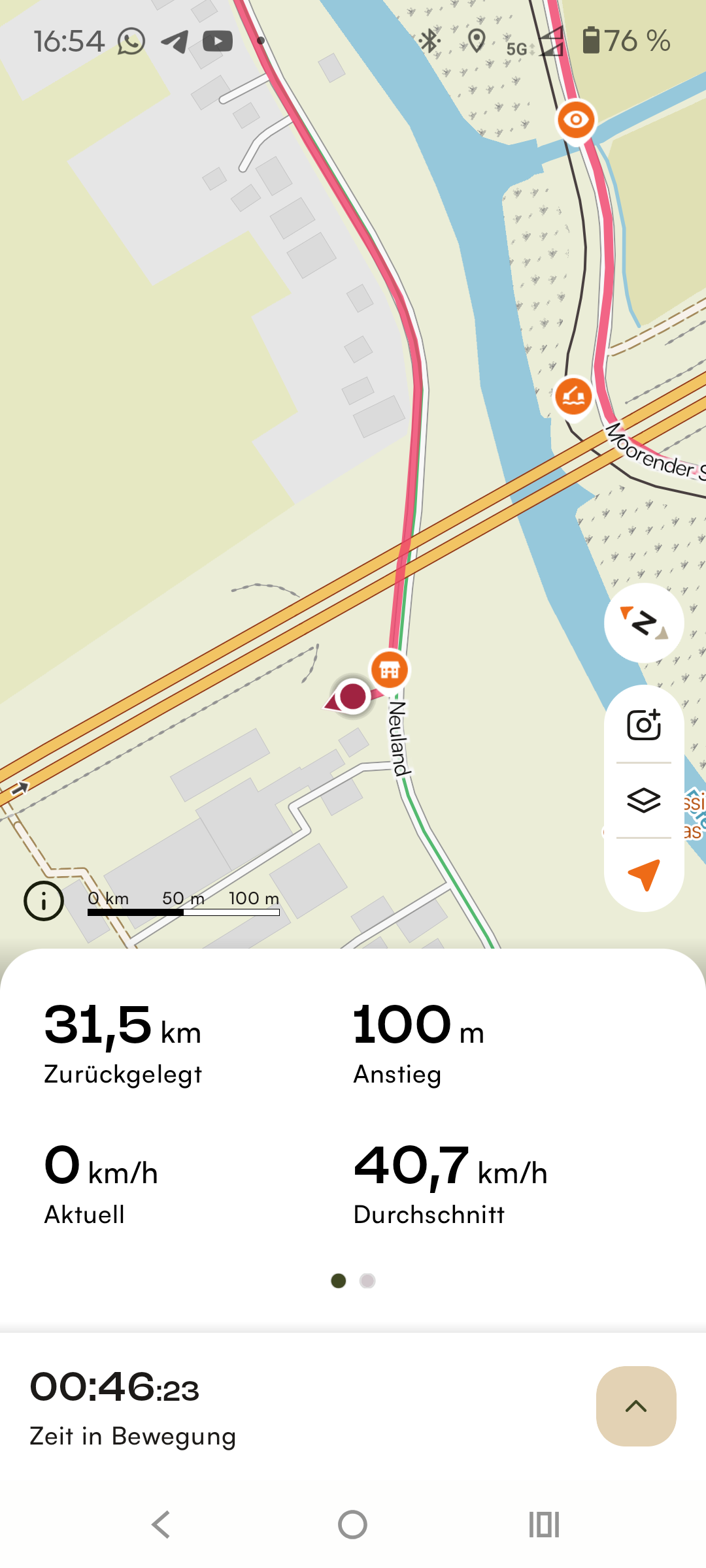Recenter map on current location arrow
The width and height of the screenshot is (706, 1568).
coord(644,874)
